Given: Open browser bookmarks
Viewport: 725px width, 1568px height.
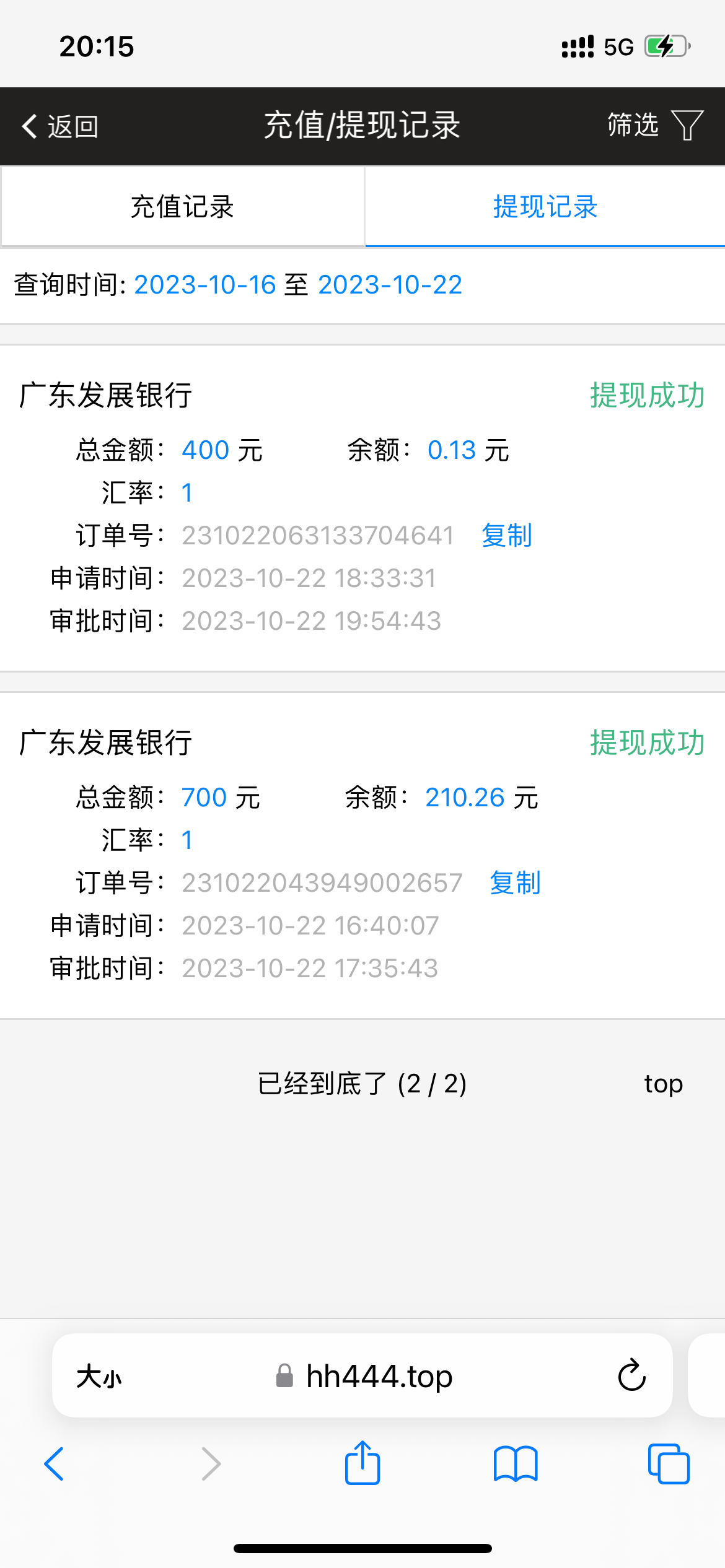Looking at the screenshot, I should 516,1464.
